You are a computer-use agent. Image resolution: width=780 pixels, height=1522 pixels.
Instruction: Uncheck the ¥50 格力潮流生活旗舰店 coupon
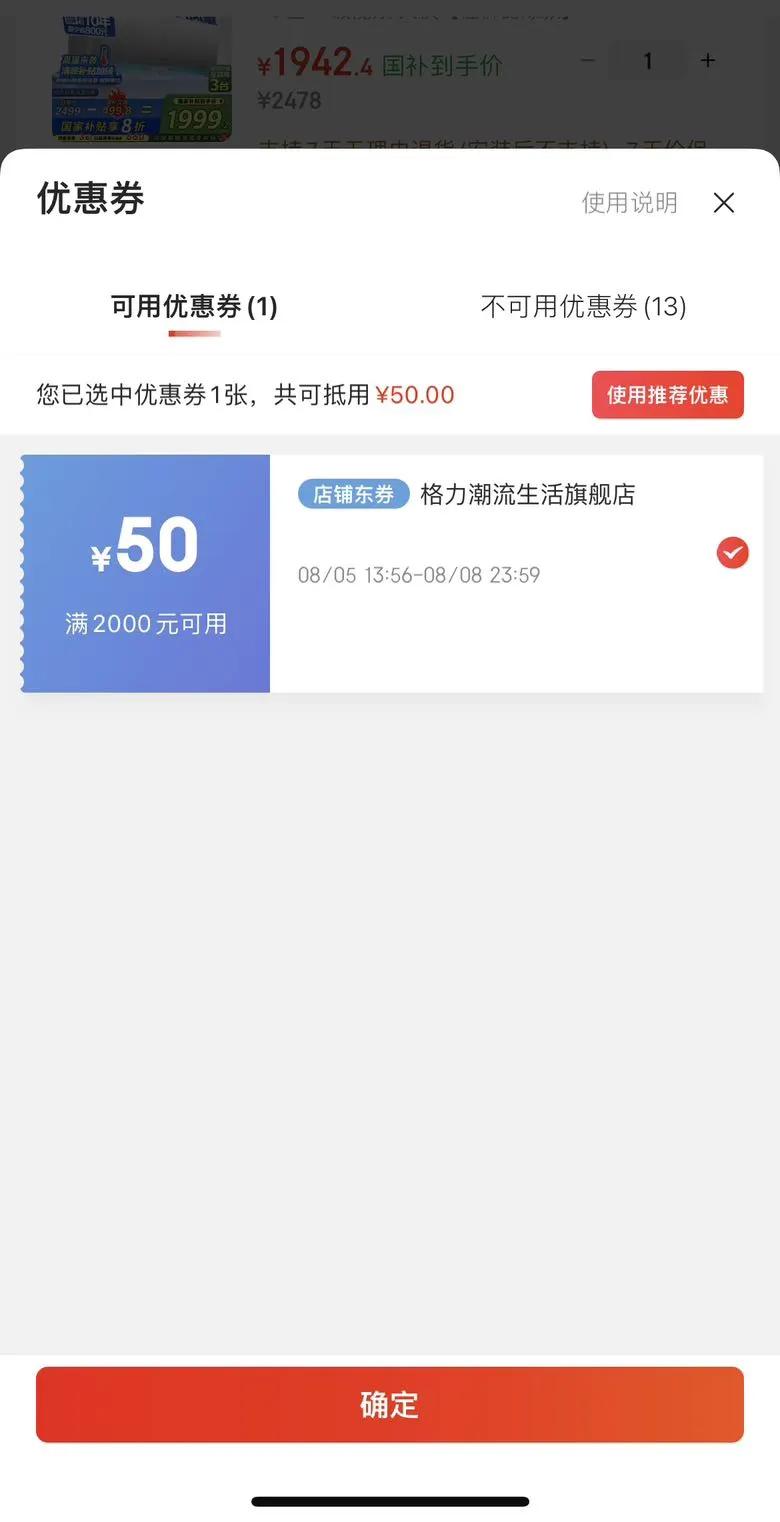pos(732,552)
